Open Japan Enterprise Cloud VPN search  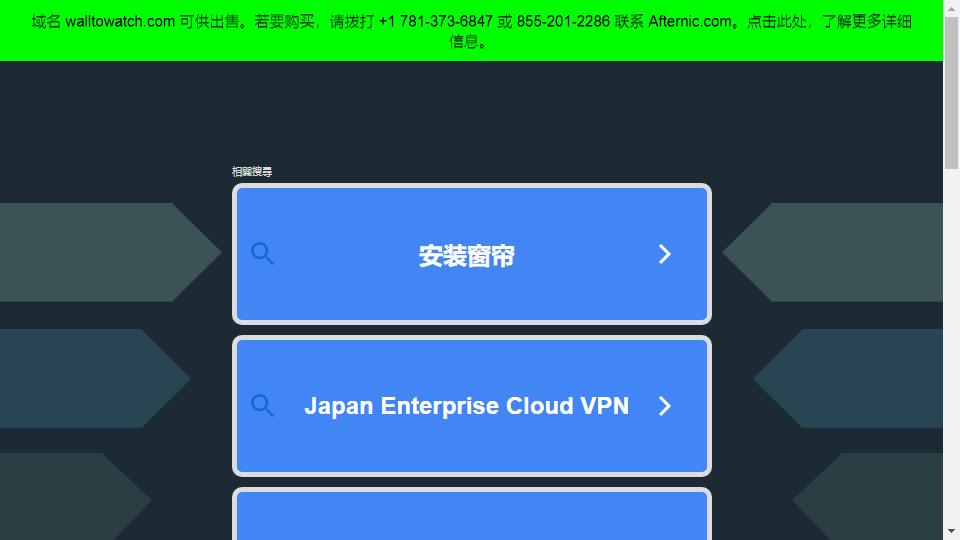(x=471, y=406)
